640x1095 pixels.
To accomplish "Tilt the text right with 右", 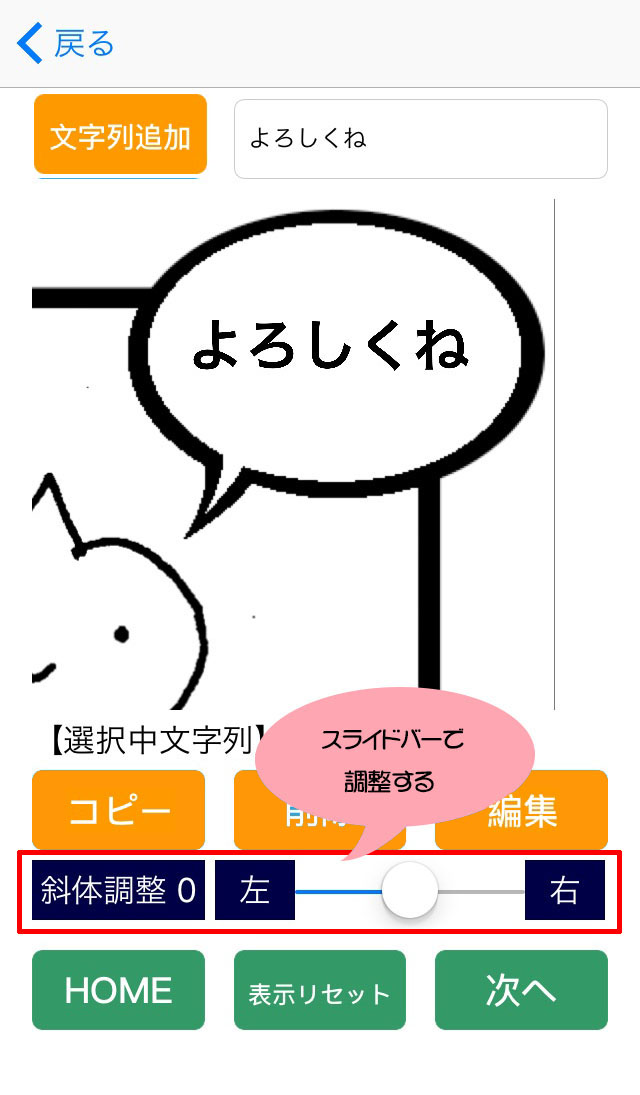I will [565, 890].
